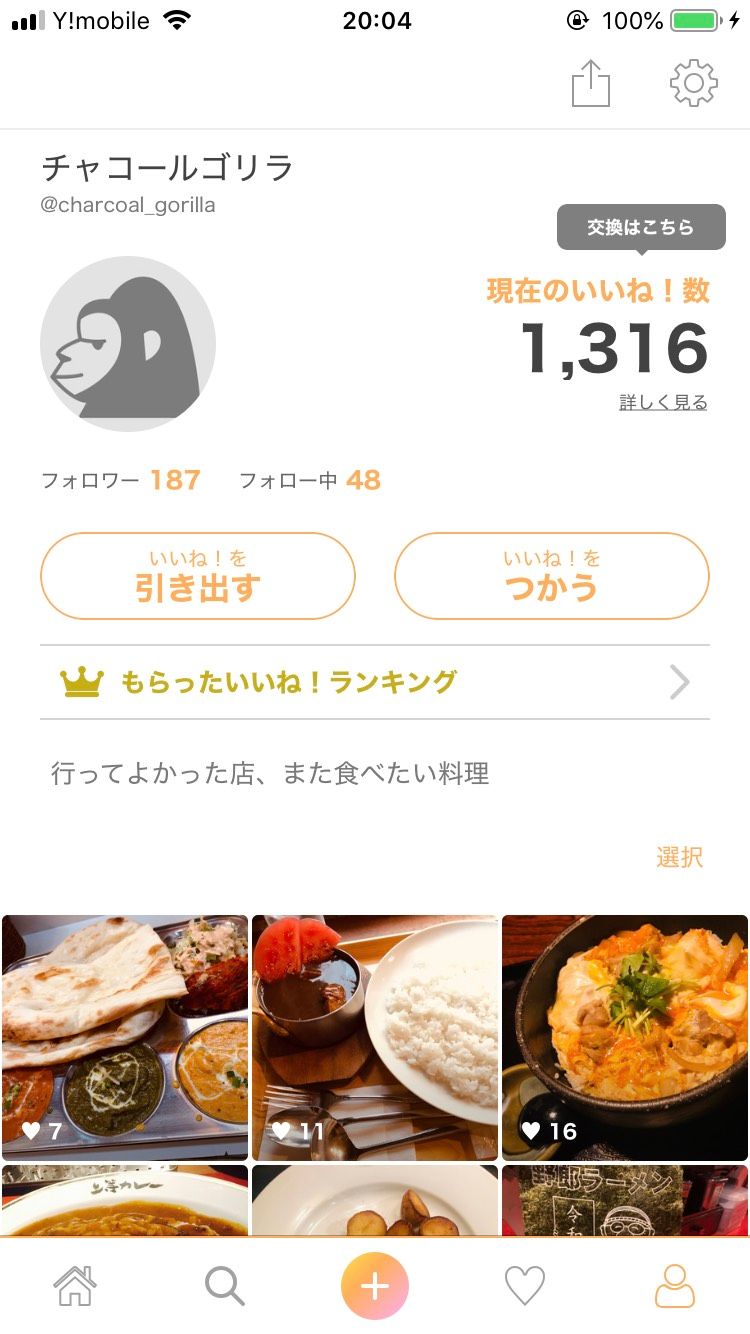Open the naan curry photo with 7 likes
Screen dimensions: 750x1334
tap(125, 1037)
